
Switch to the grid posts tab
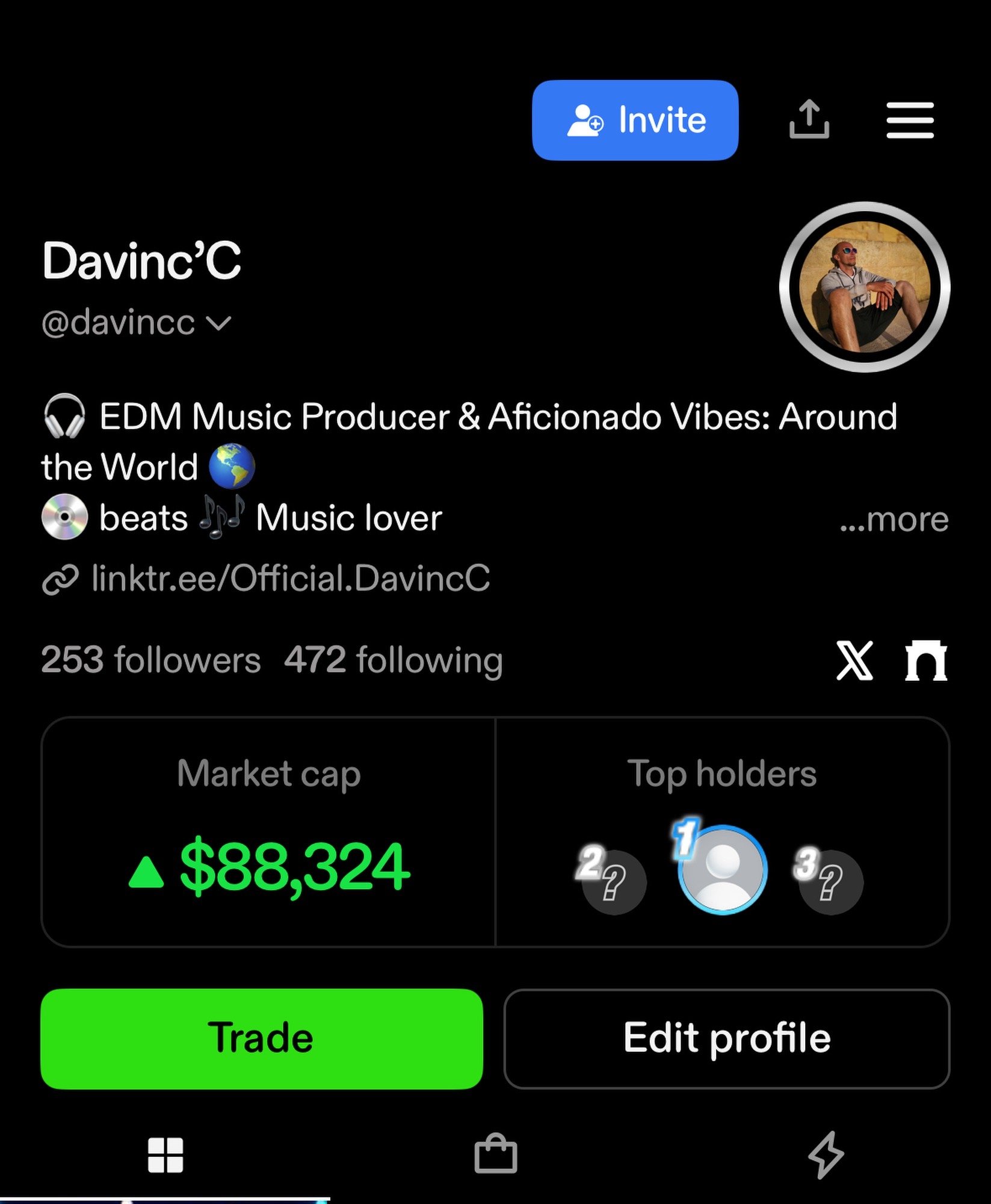tap(165, 1155)
